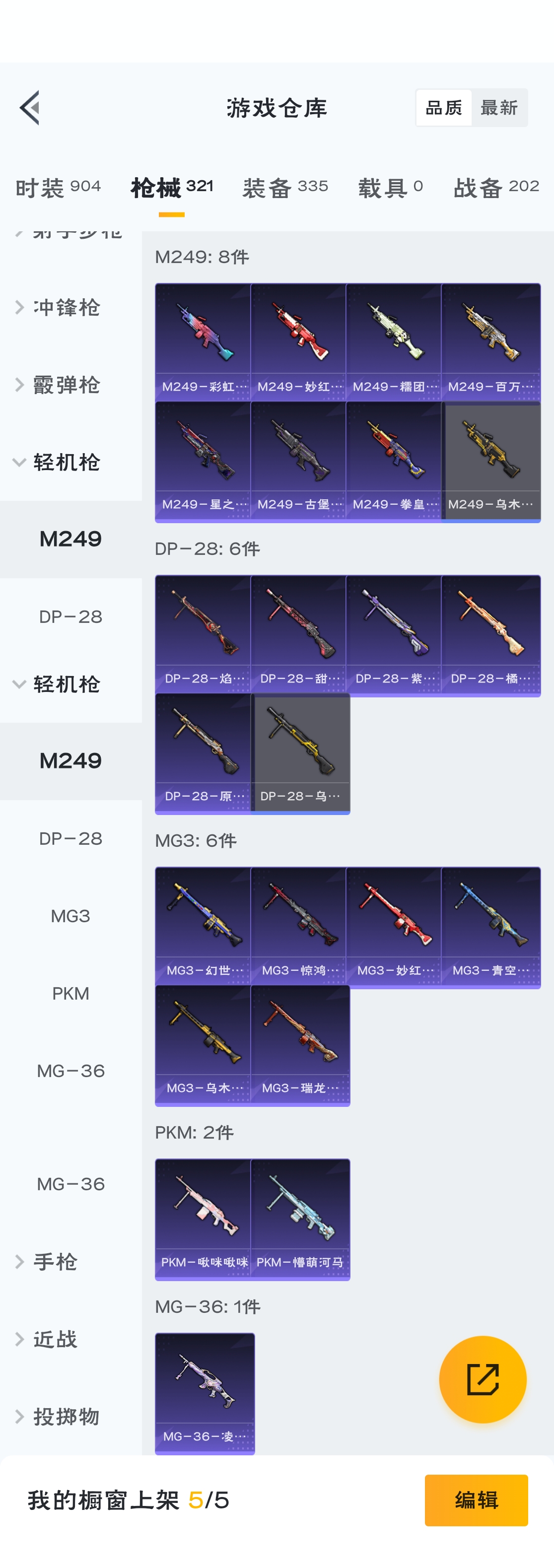Select MG3 in the side list
The height and width of the screenshot is (1568, 554).
coord(70,916)
